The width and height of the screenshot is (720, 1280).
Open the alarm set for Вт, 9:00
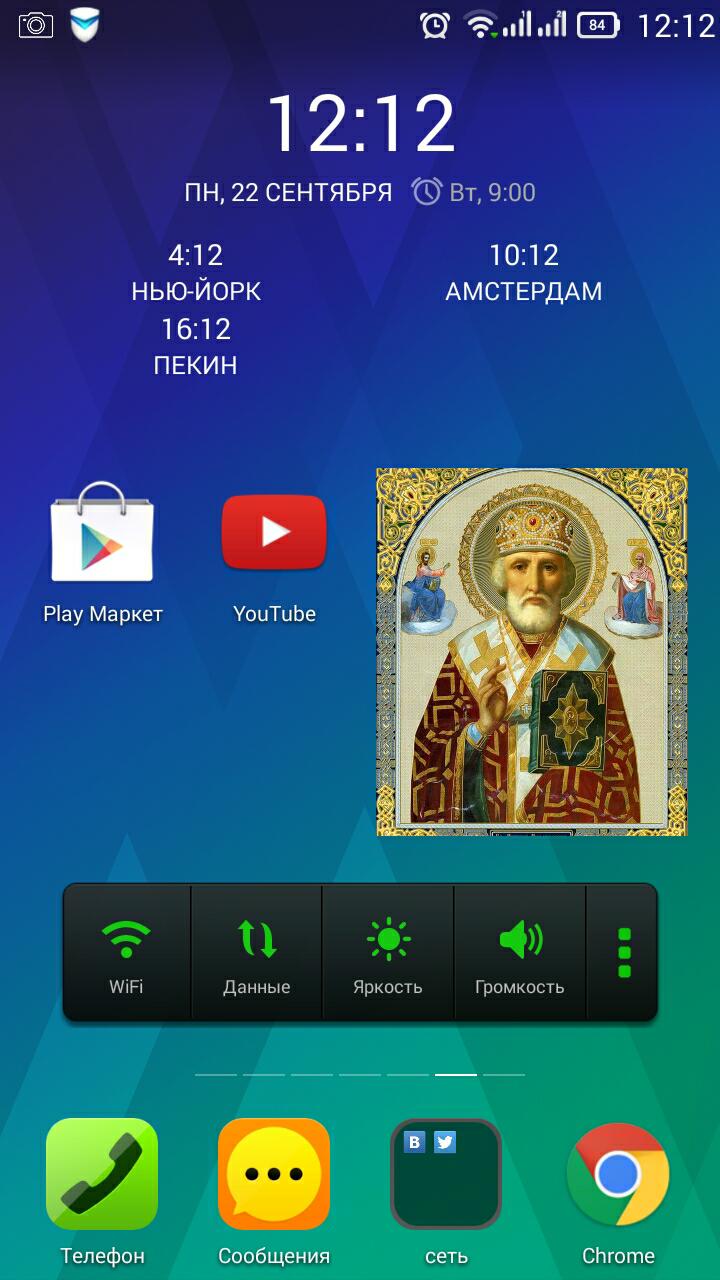click(x=474, y=192)
